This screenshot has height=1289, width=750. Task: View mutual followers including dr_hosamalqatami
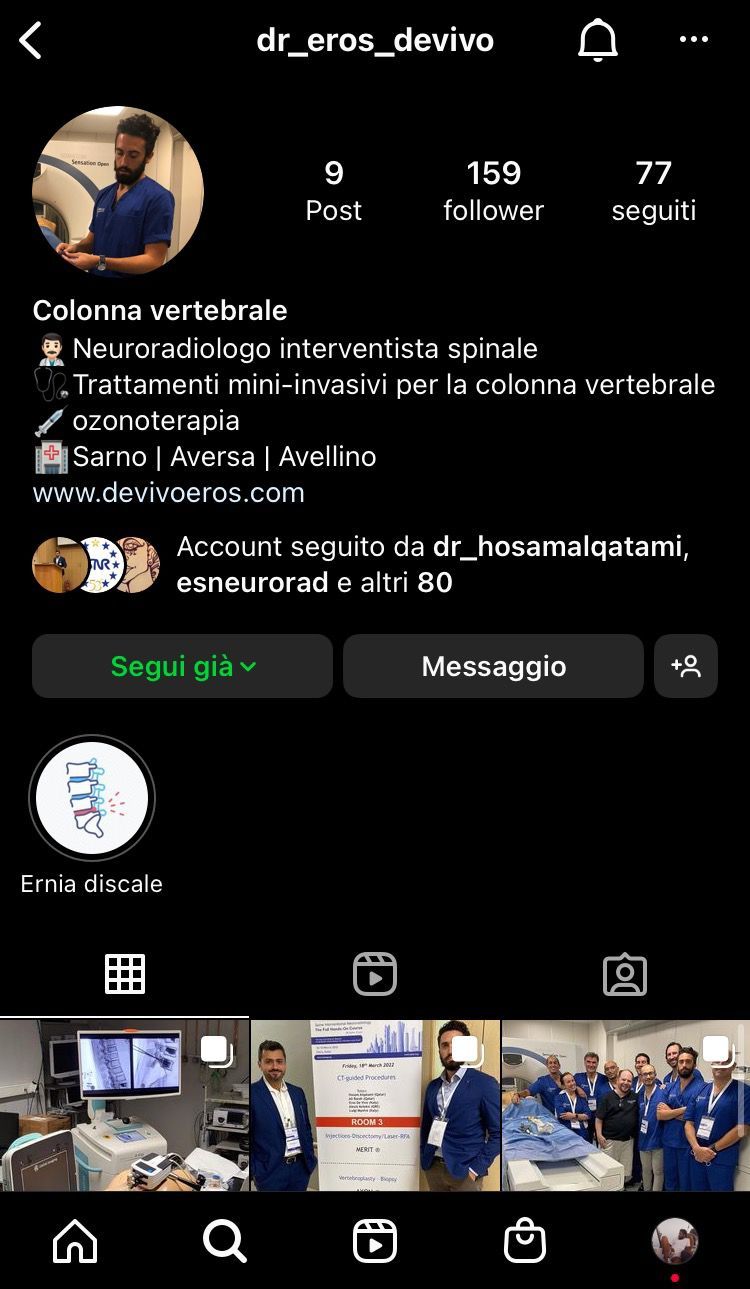point(432,565)
